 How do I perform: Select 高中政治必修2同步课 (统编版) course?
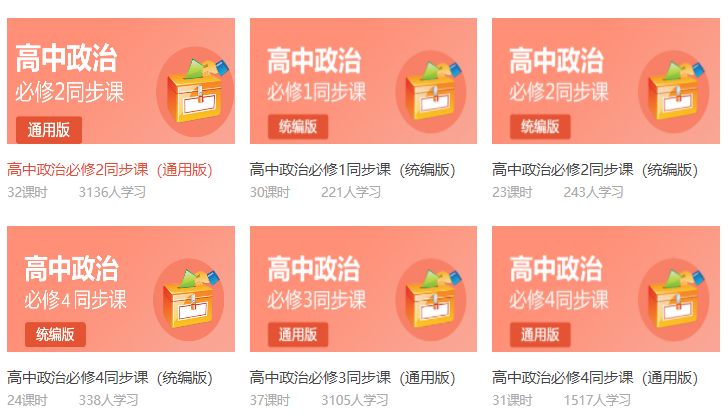point(605,81)
